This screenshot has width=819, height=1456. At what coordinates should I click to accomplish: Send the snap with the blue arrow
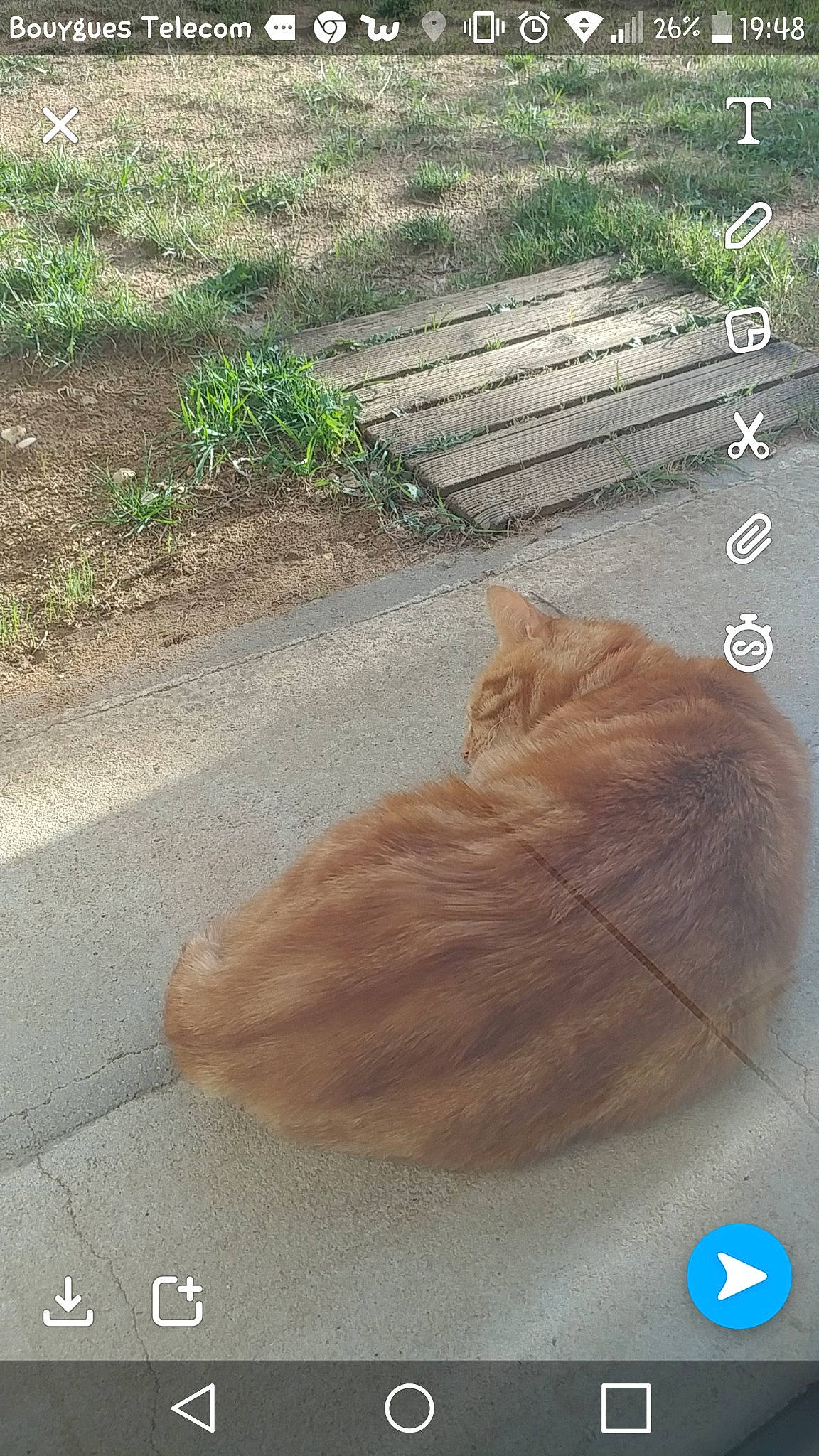point(739,1276)
